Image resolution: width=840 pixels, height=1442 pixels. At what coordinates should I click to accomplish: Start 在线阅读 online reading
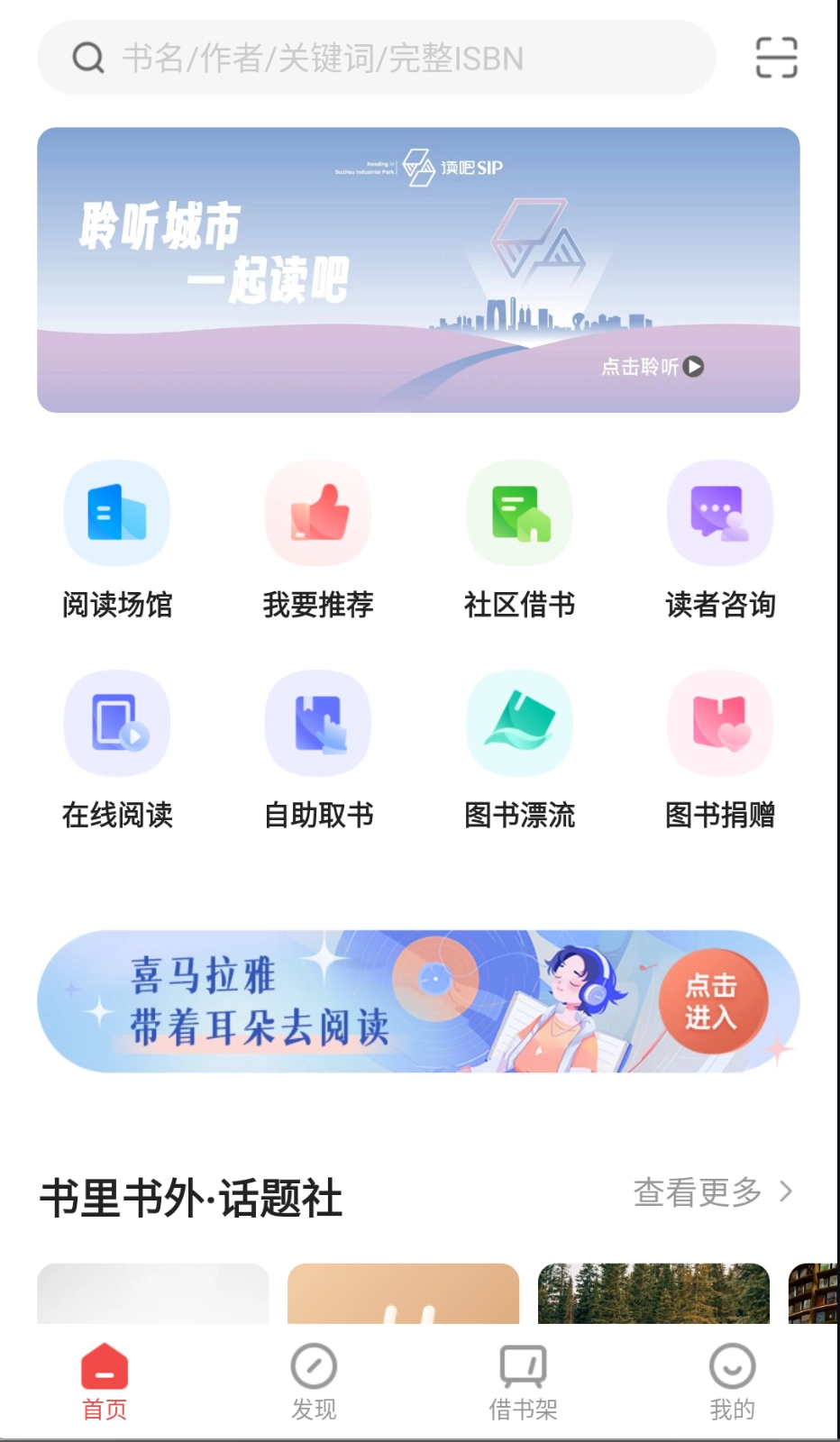117,753
